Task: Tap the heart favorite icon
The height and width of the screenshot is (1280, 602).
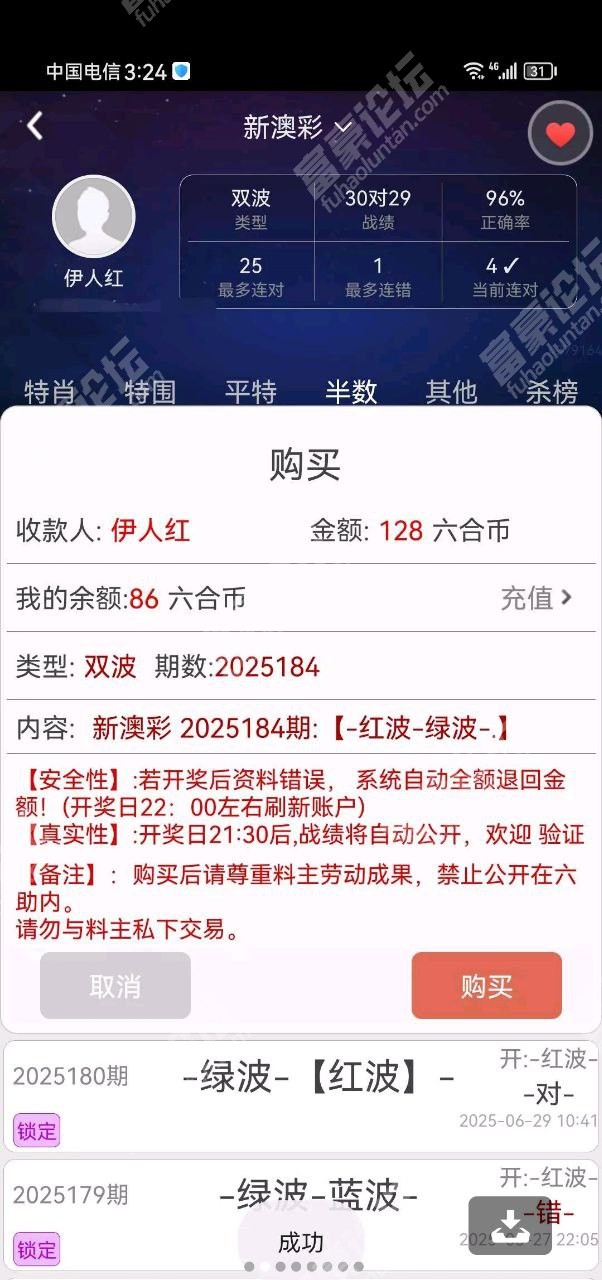Action: pyautogui.click(x=560, y=133)
